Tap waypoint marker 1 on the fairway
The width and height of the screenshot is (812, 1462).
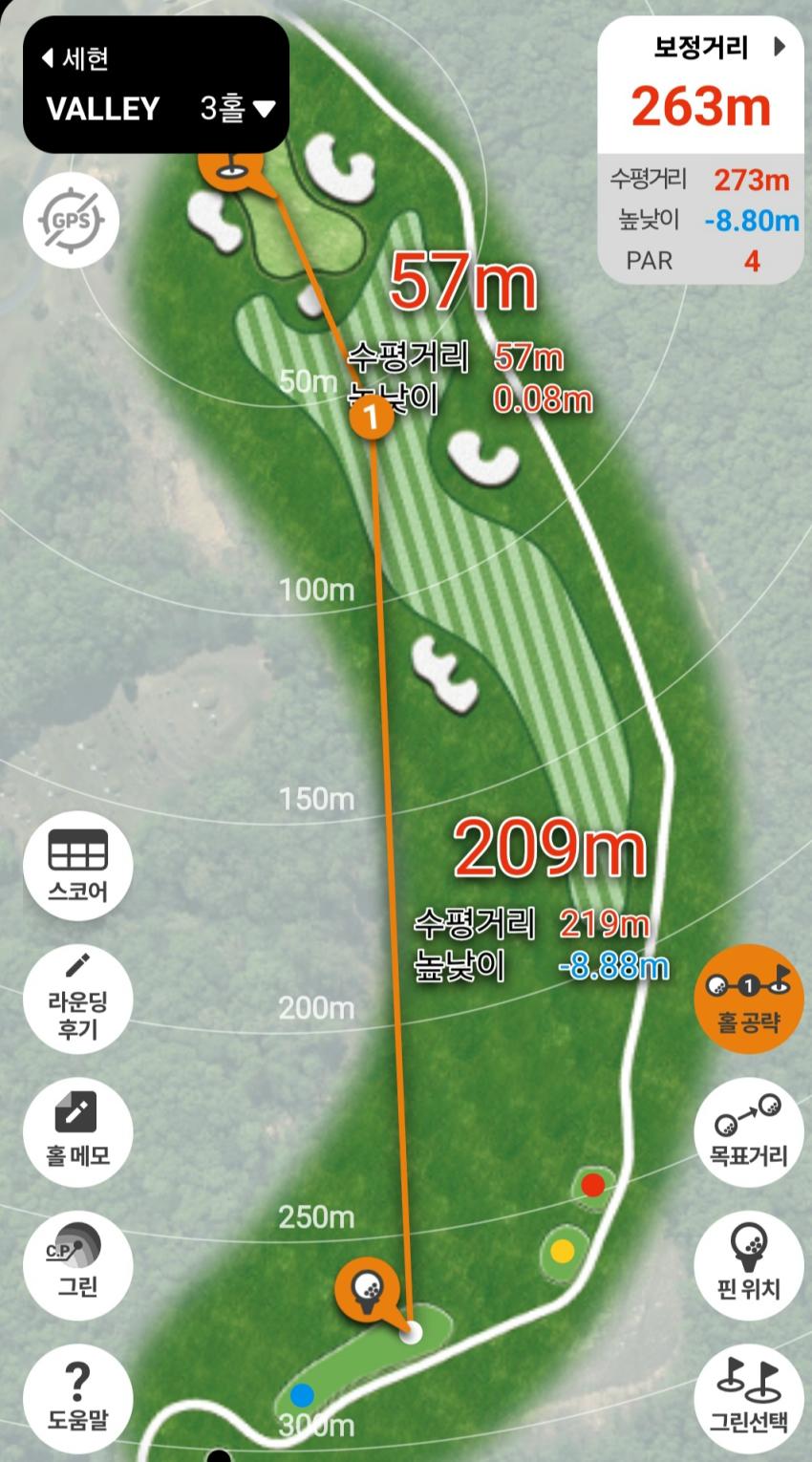click(372, 418)
